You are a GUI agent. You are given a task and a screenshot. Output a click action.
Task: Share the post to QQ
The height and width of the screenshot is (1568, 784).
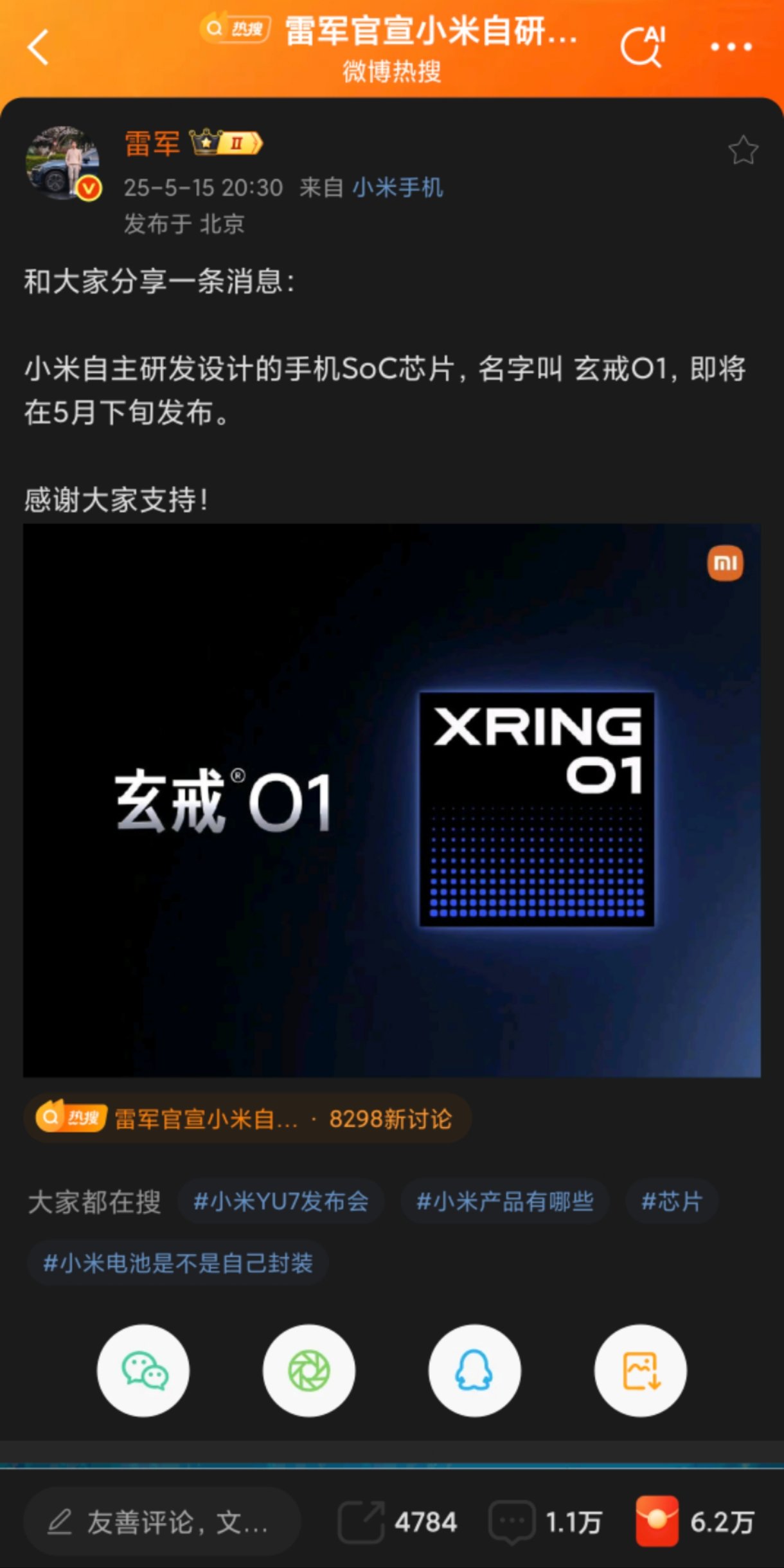click(x=475, y=1371)
